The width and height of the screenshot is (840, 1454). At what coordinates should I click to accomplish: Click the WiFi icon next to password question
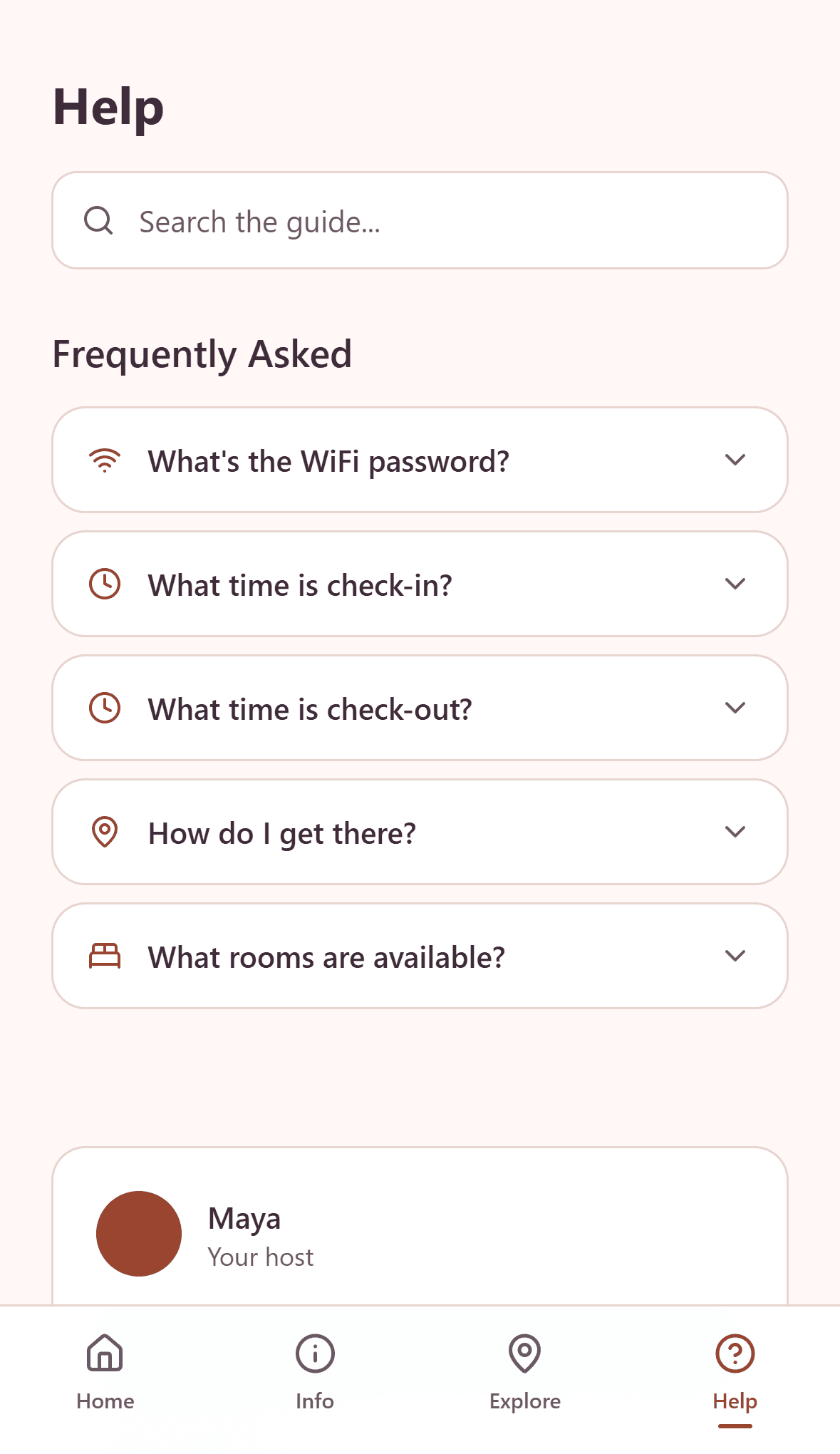105,460
